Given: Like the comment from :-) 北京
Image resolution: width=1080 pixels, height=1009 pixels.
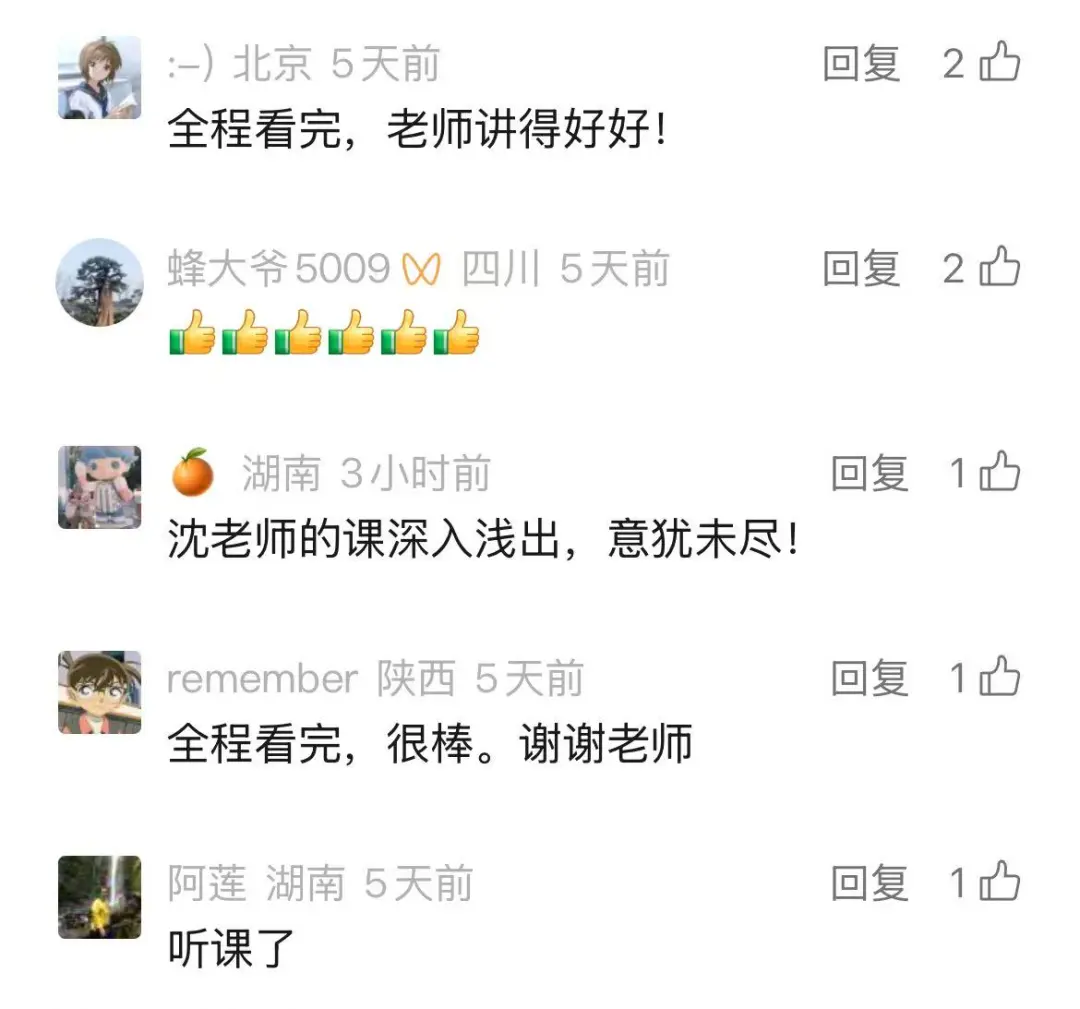Looking at the screenshot, I should (999, 65).
